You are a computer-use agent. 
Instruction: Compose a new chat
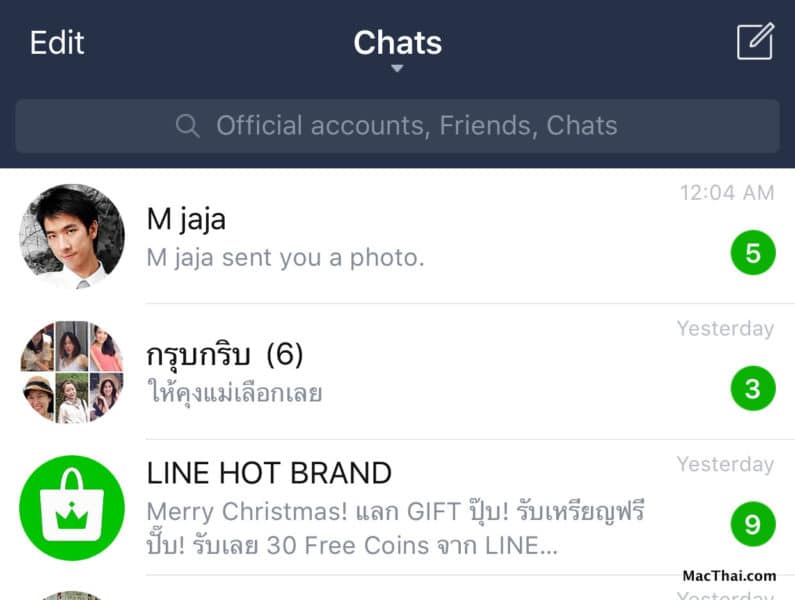coord(754,42)
